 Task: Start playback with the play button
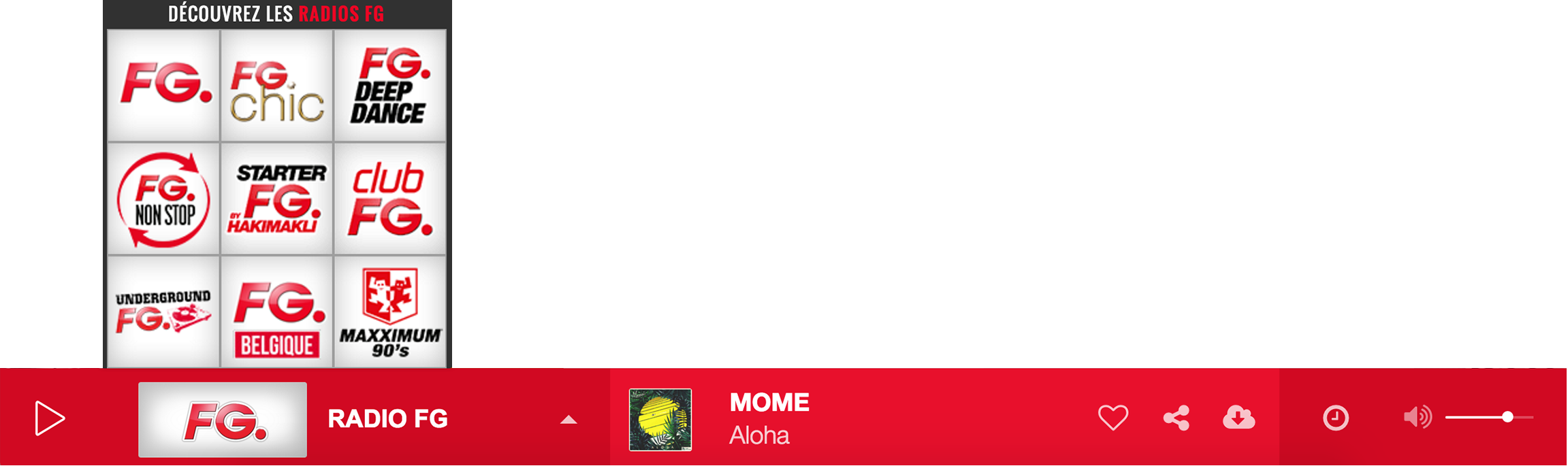[50, 418]
